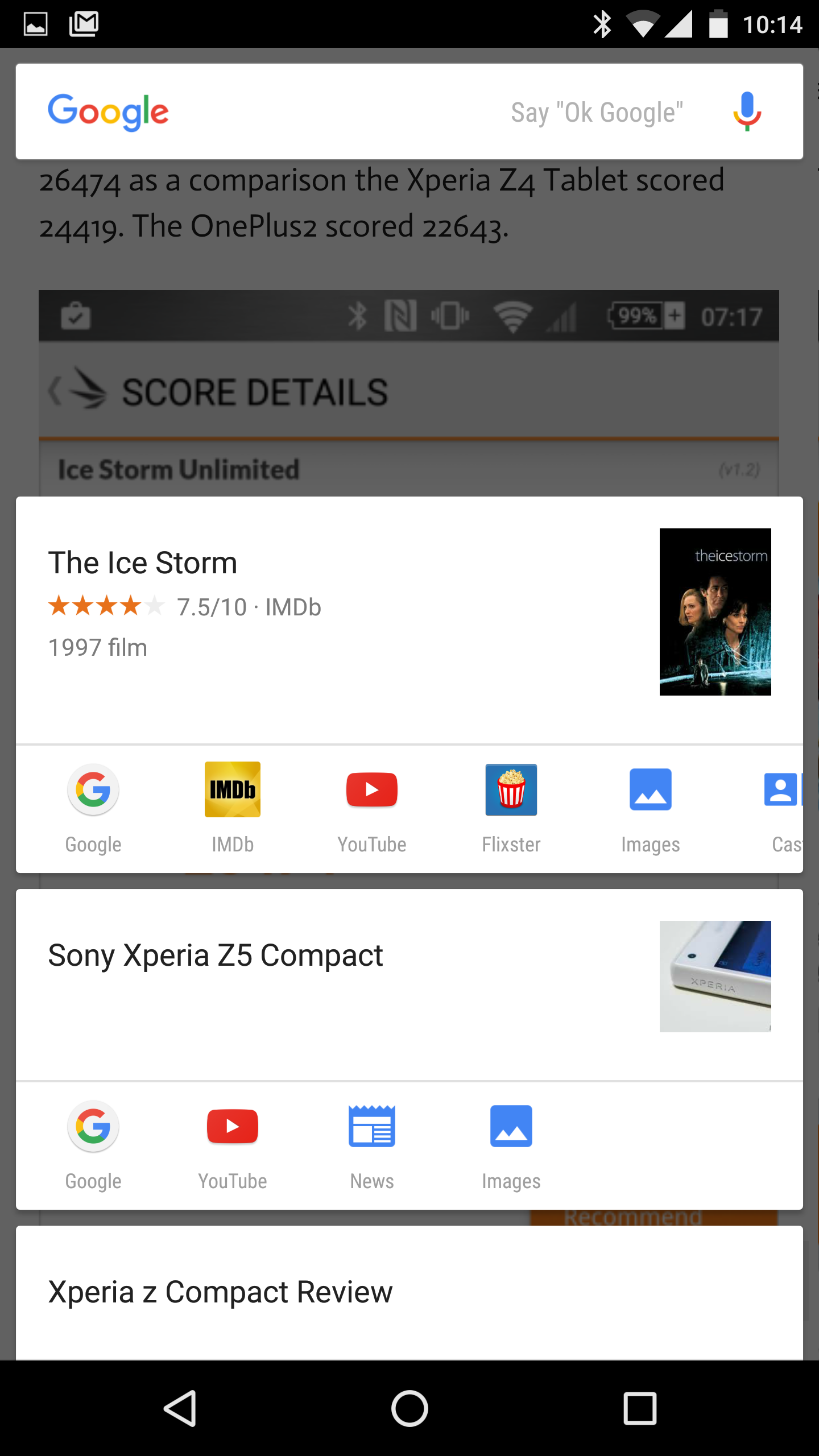
Task: Search The Ice Storm on Google
Action: click(93, 808)
